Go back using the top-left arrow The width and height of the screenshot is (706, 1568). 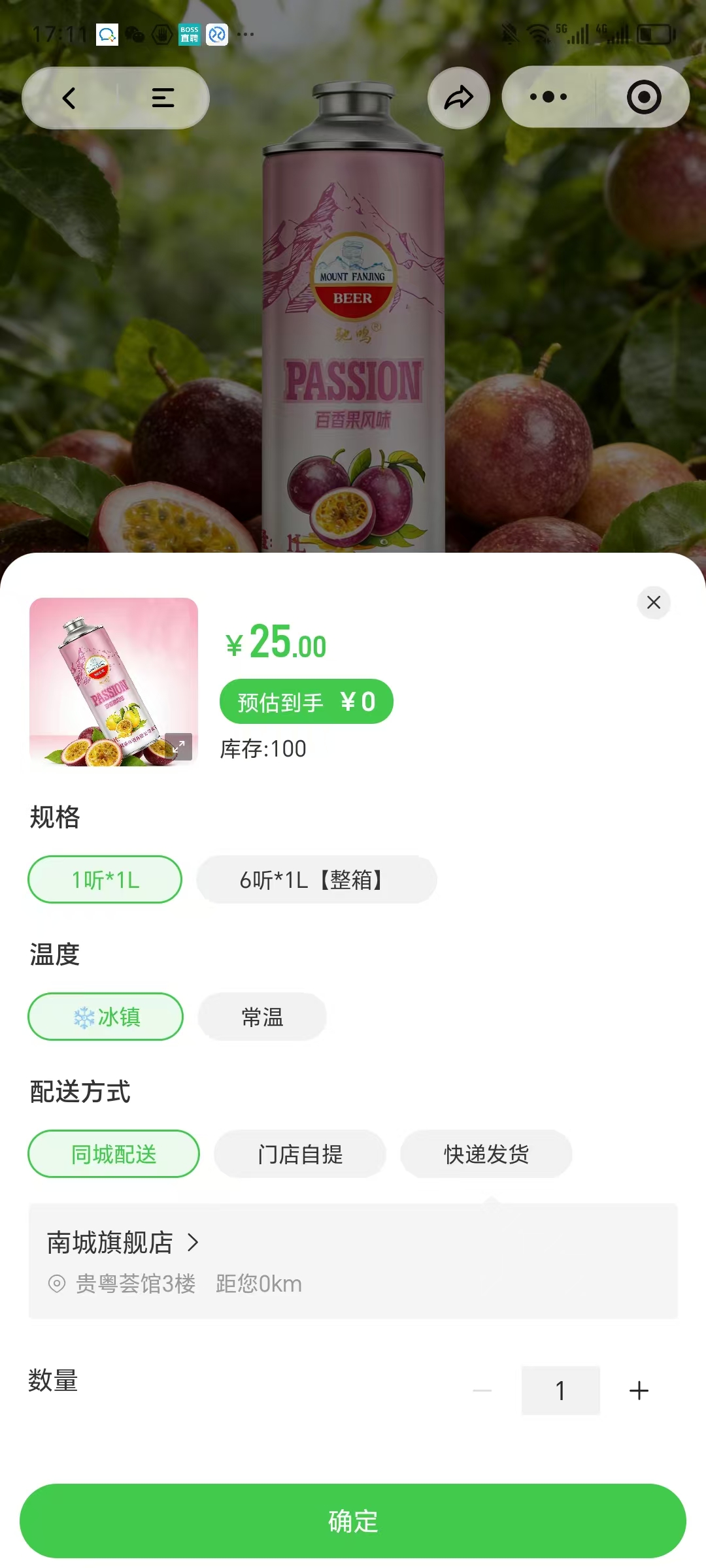pyautogui.click(x=69, y=98)
